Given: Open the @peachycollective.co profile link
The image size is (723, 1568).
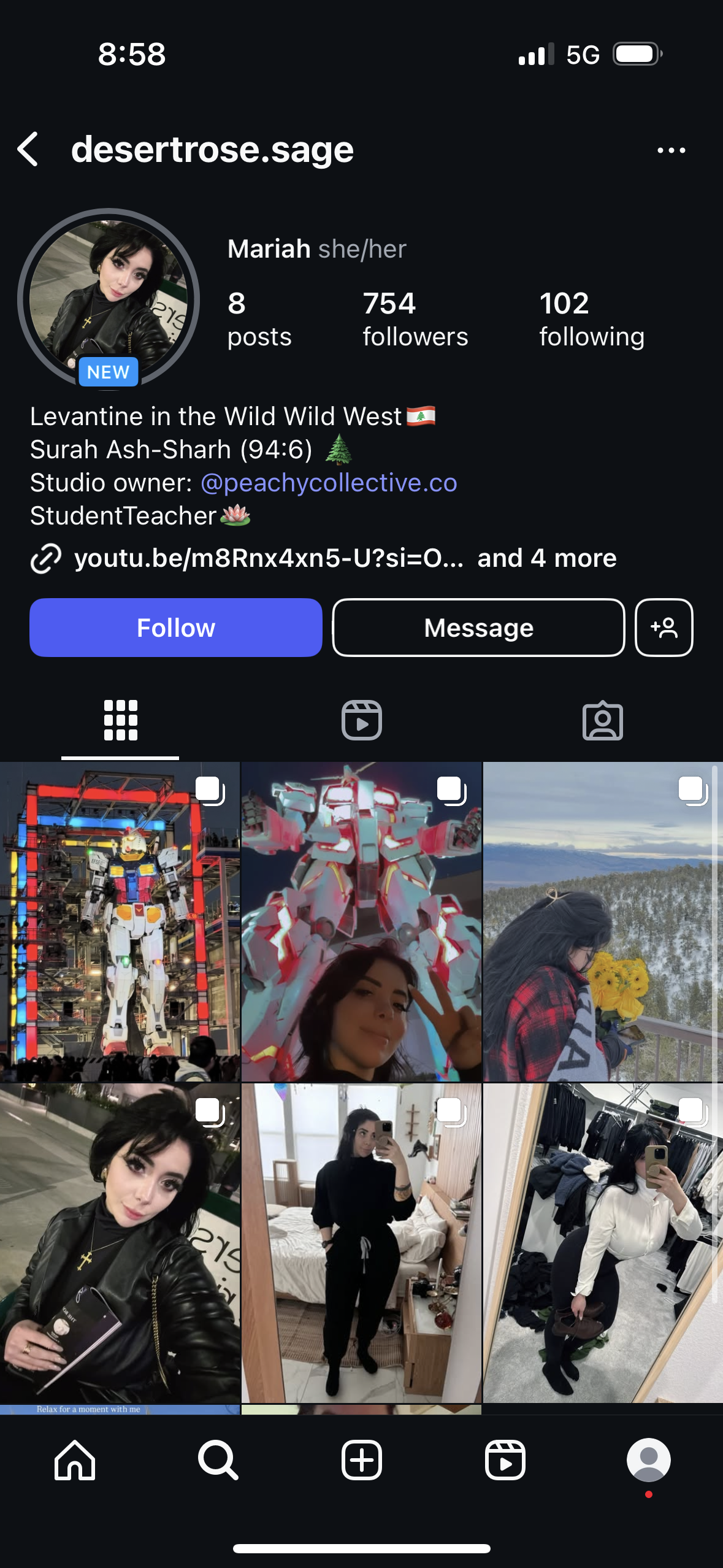Looking at the screenshot, I should coord(329,483).
